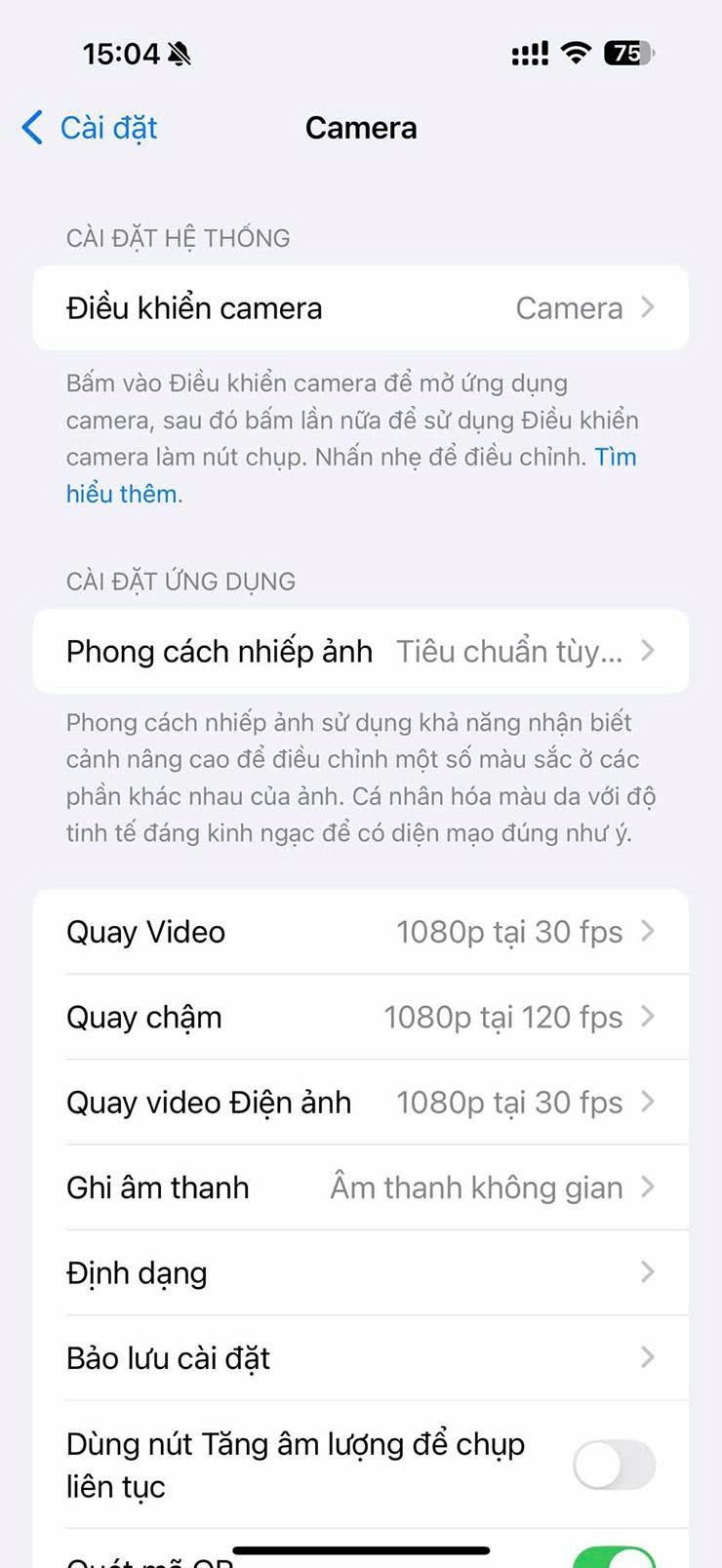Open Quay Video resolution settings
Viewport: 722px width, 1568px height.
pos(360,932)
